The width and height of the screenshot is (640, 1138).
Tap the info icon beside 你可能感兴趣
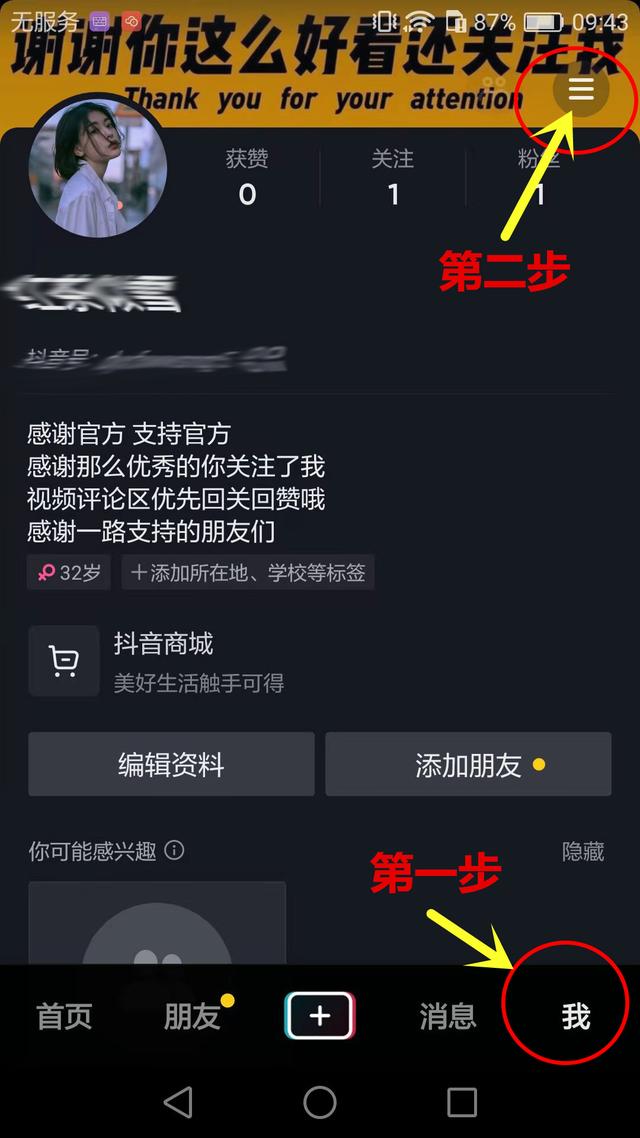tap(175, 851)
